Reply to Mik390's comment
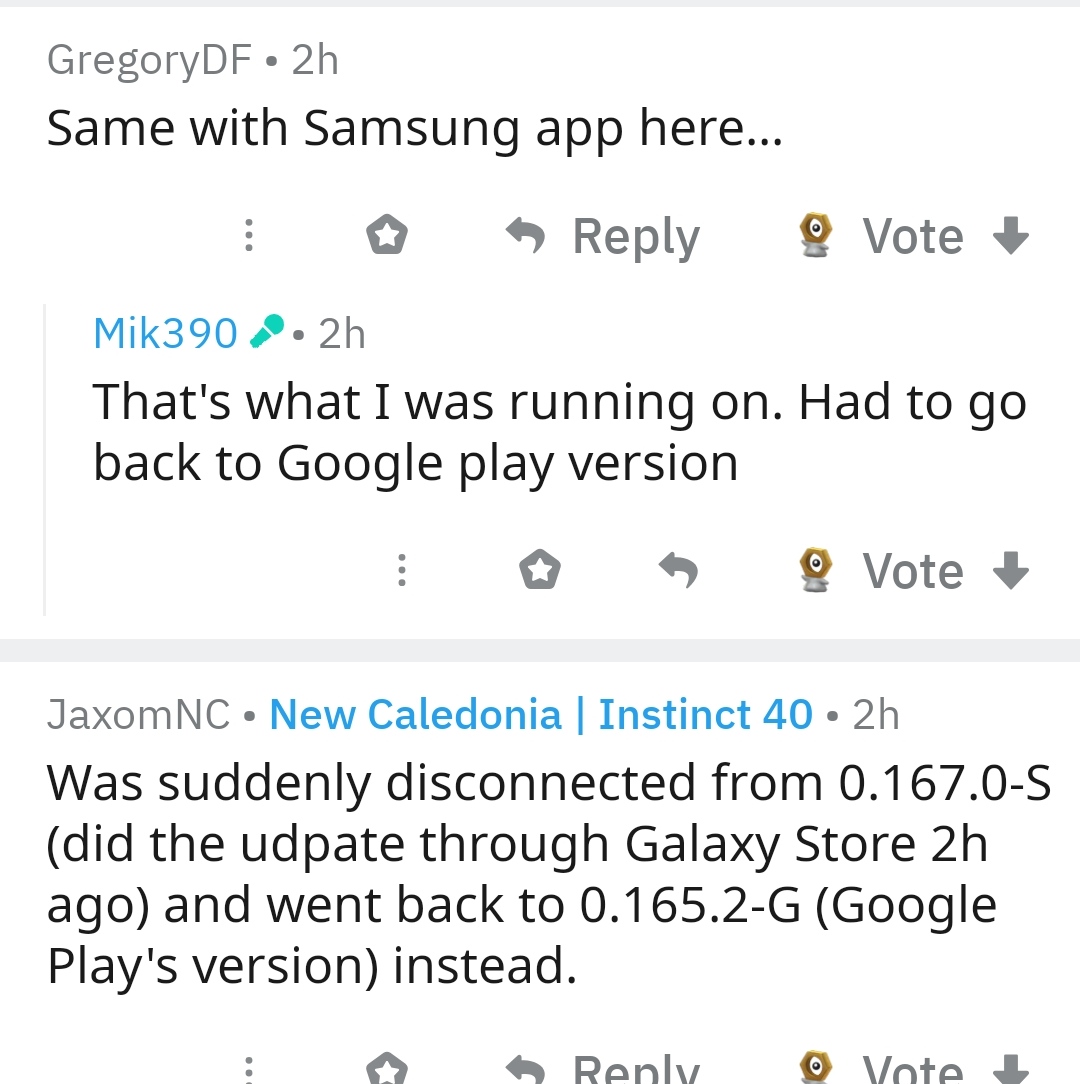The width and height of the screenshot is (1080, 1084). click(x=678, y=571)
